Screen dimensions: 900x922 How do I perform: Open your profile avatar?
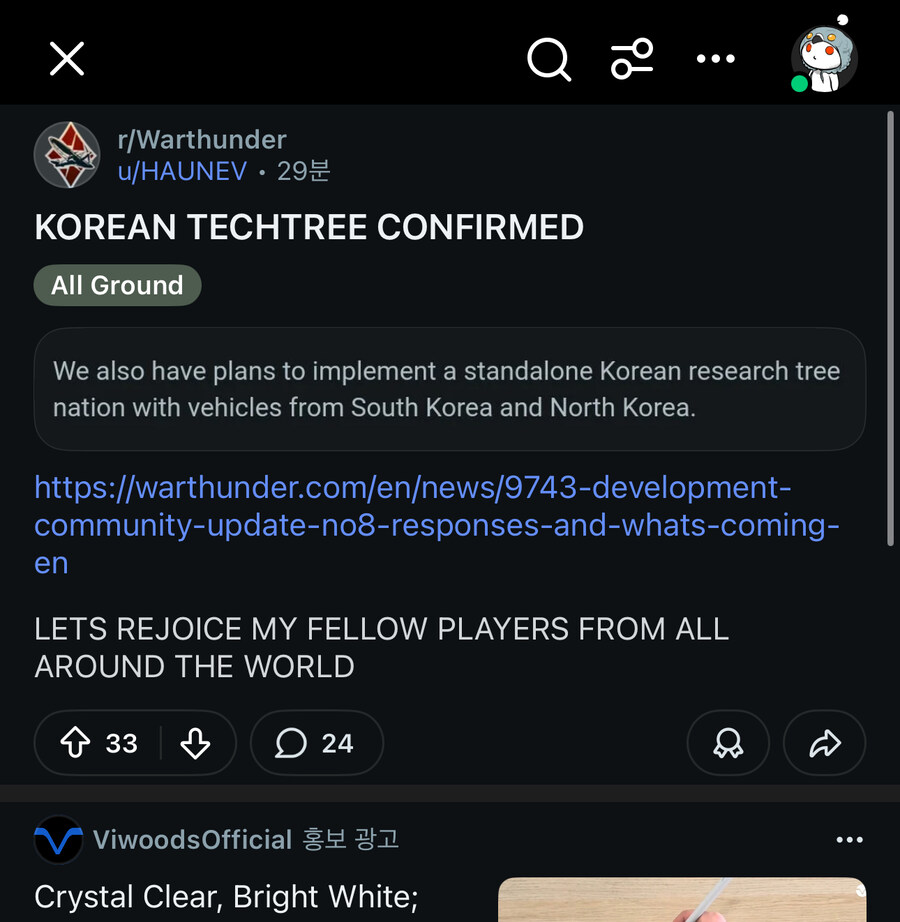coord(823,60)
